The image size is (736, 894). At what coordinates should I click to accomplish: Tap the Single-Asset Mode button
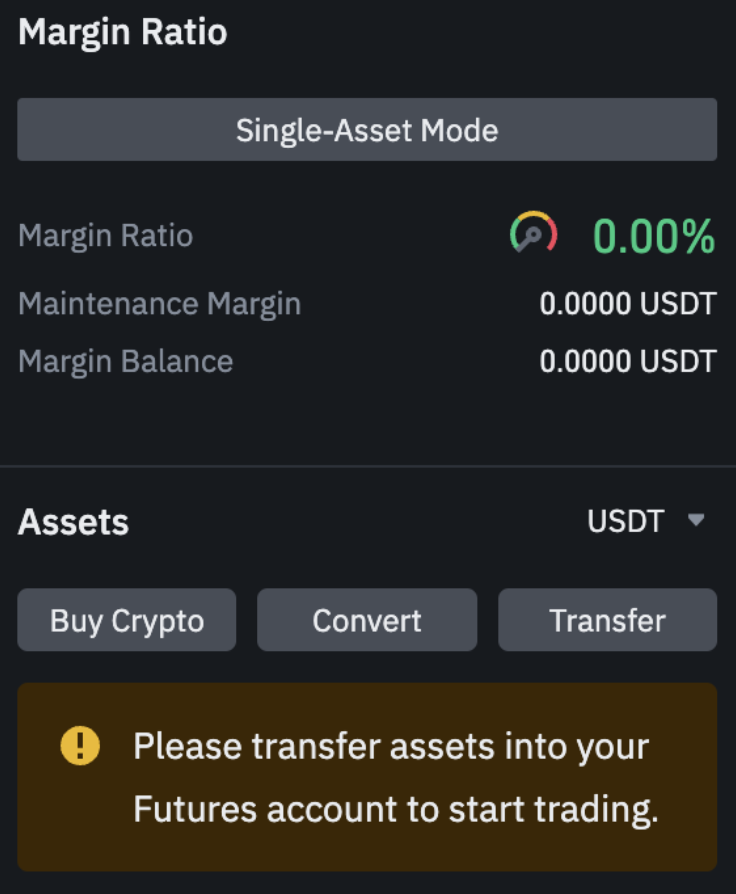(x=367, y=130)
